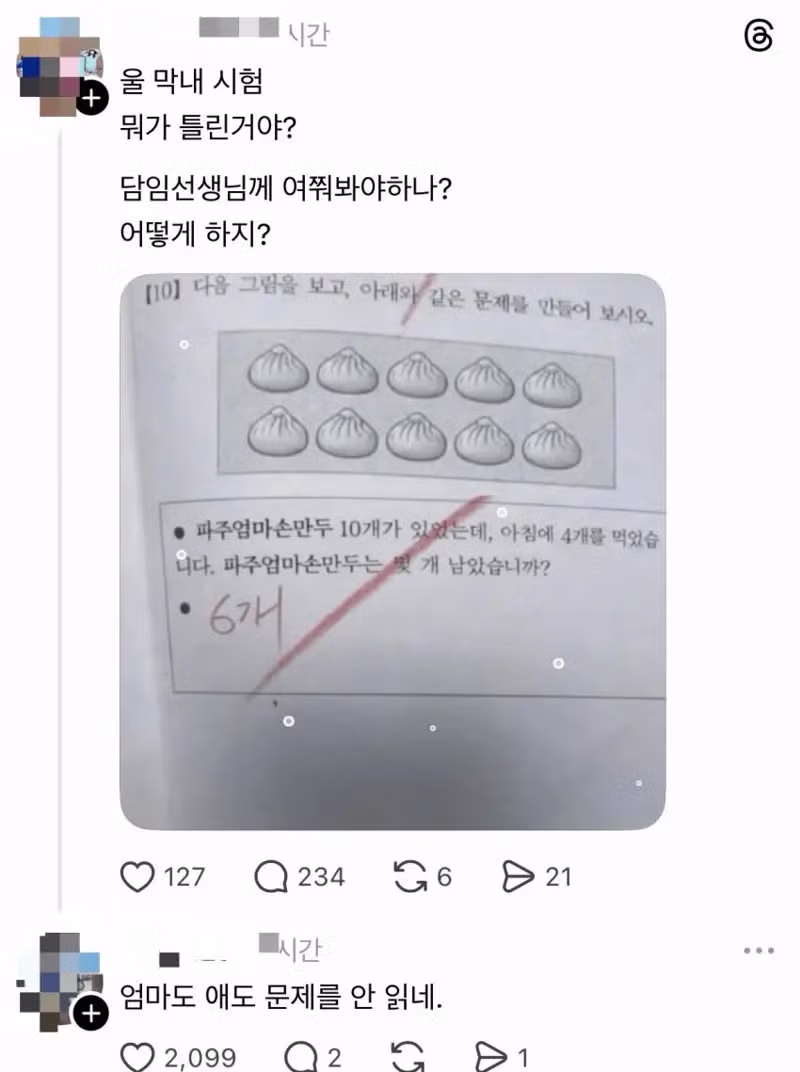Viewport: 800px width, 1072px height.
Task: Repost the reply comment
Action: tap(410, 1055)
